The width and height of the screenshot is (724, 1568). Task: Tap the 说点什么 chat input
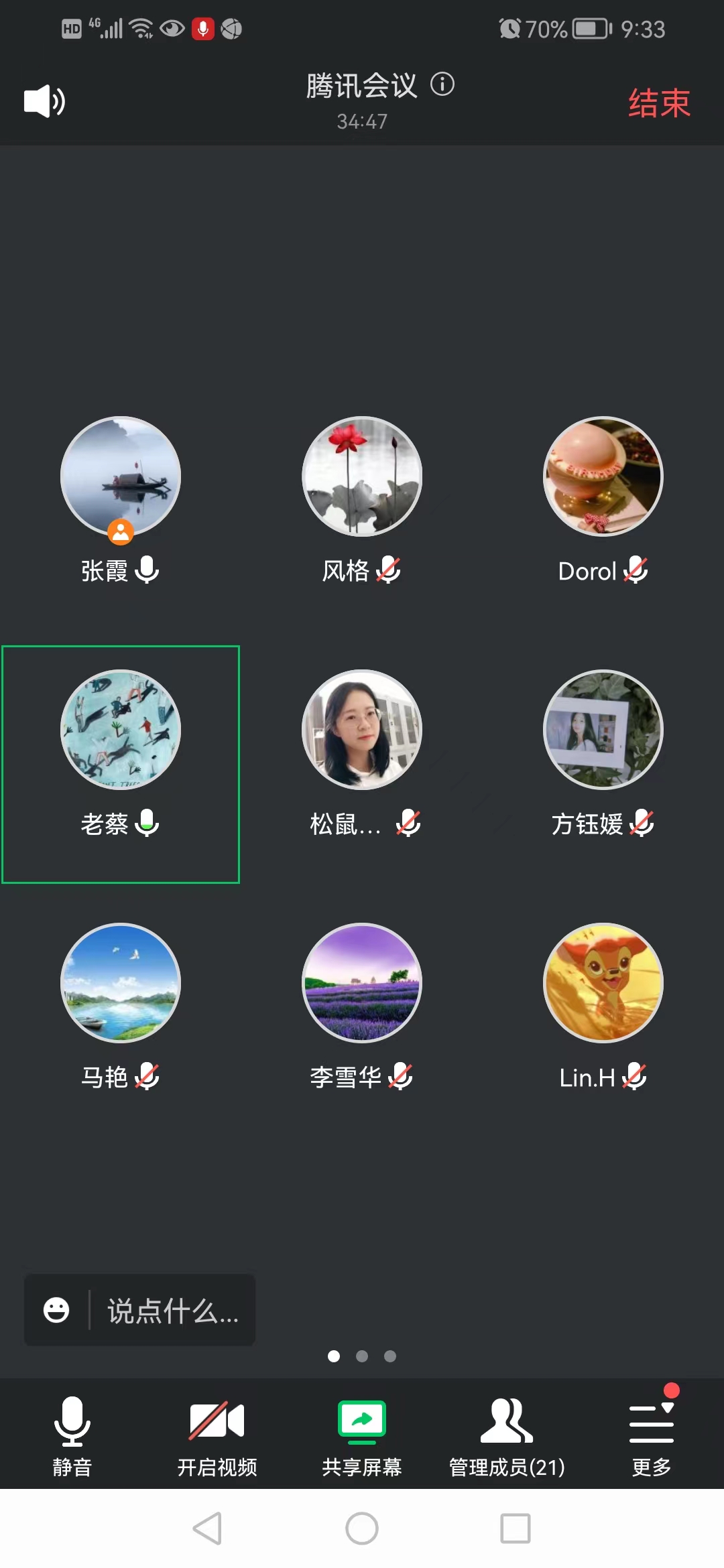(x=173, y=1310)
